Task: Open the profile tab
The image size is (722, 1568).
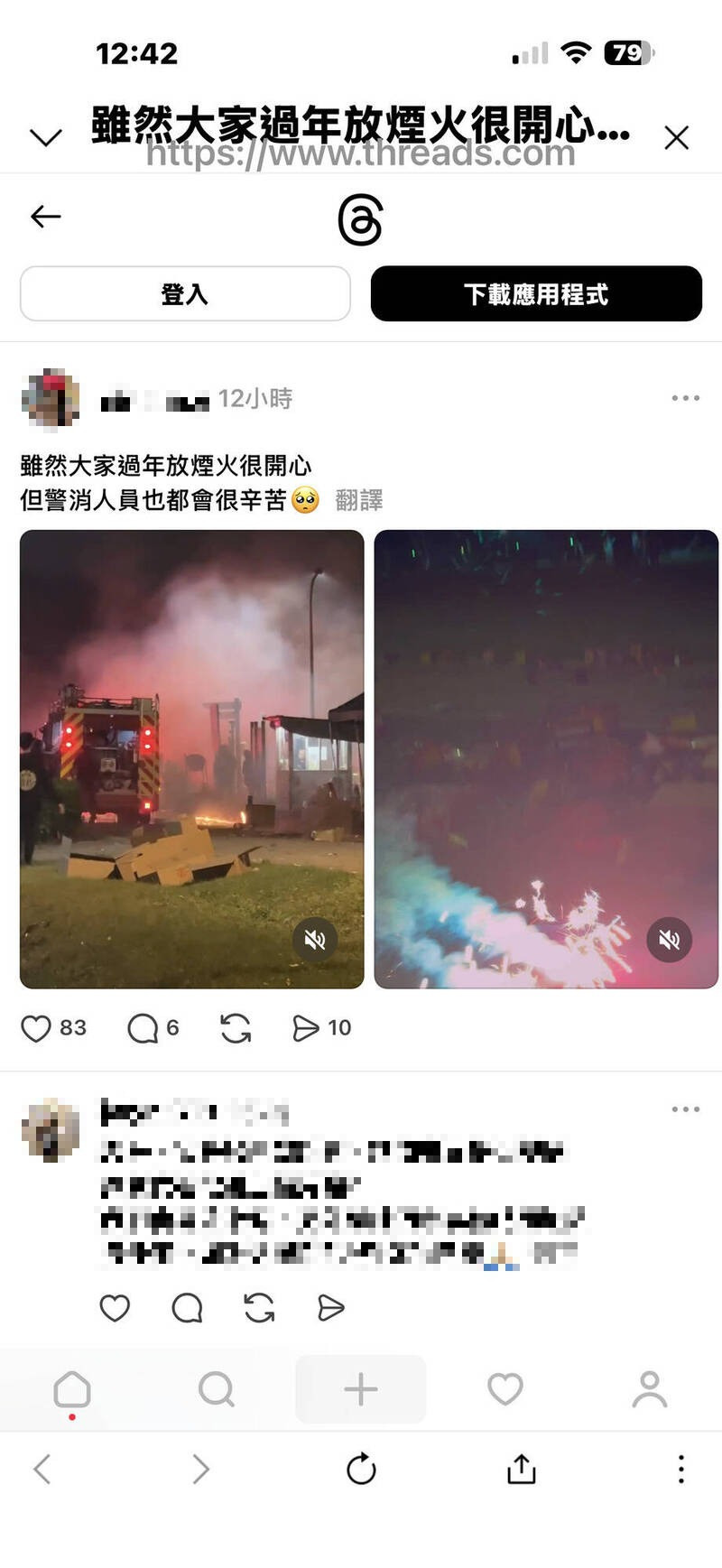Action: [x=649, y=1389]
